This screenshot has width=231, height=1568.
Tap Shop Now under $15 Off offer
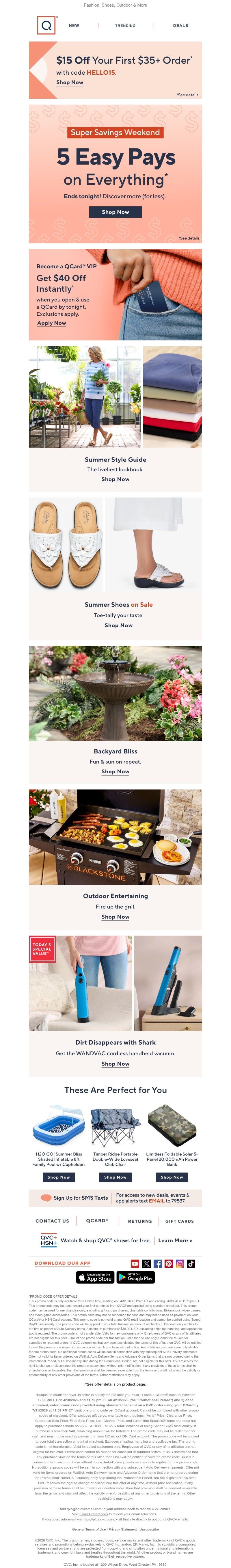tap(70, 82)
